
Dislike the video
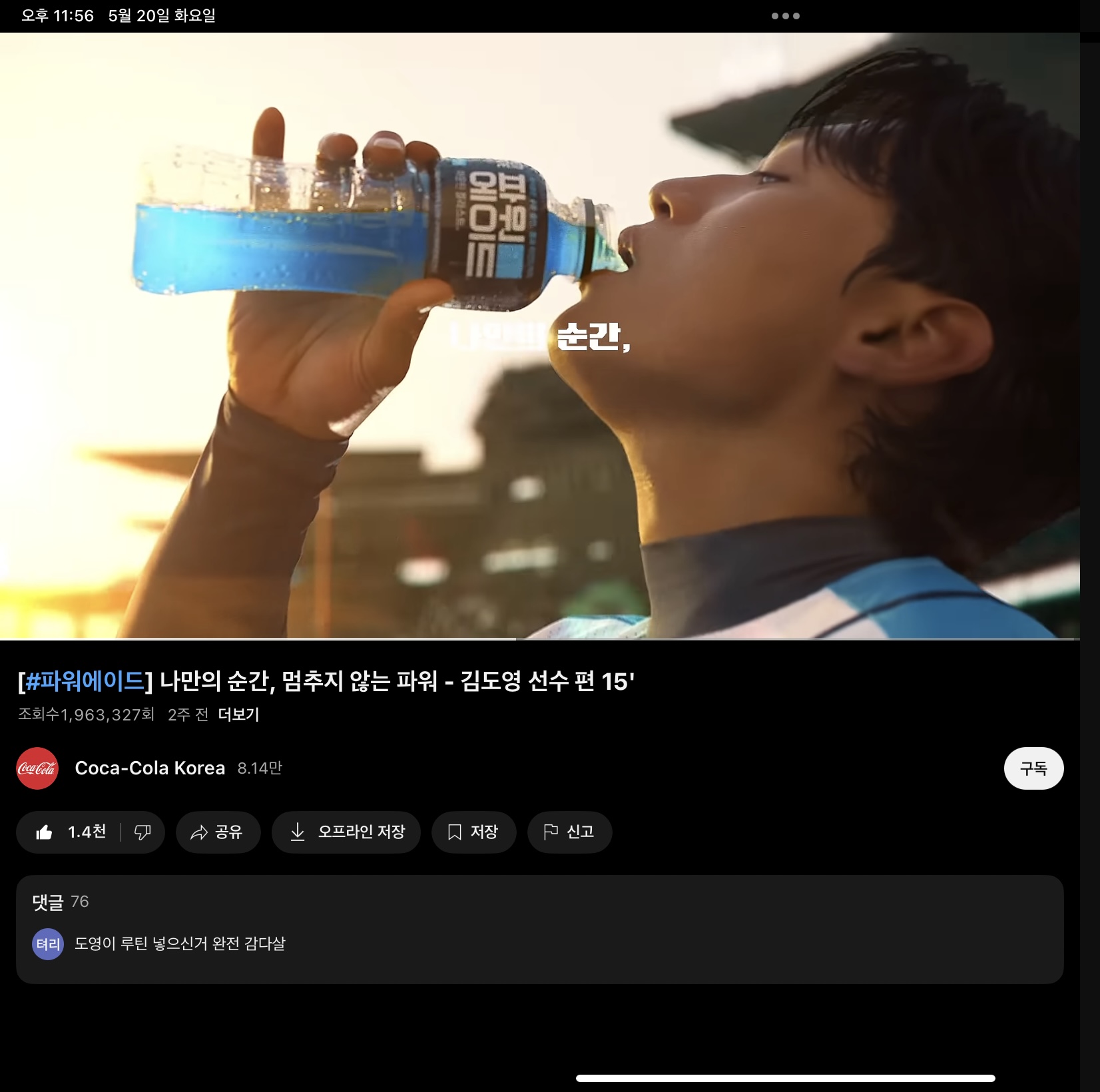142,832
